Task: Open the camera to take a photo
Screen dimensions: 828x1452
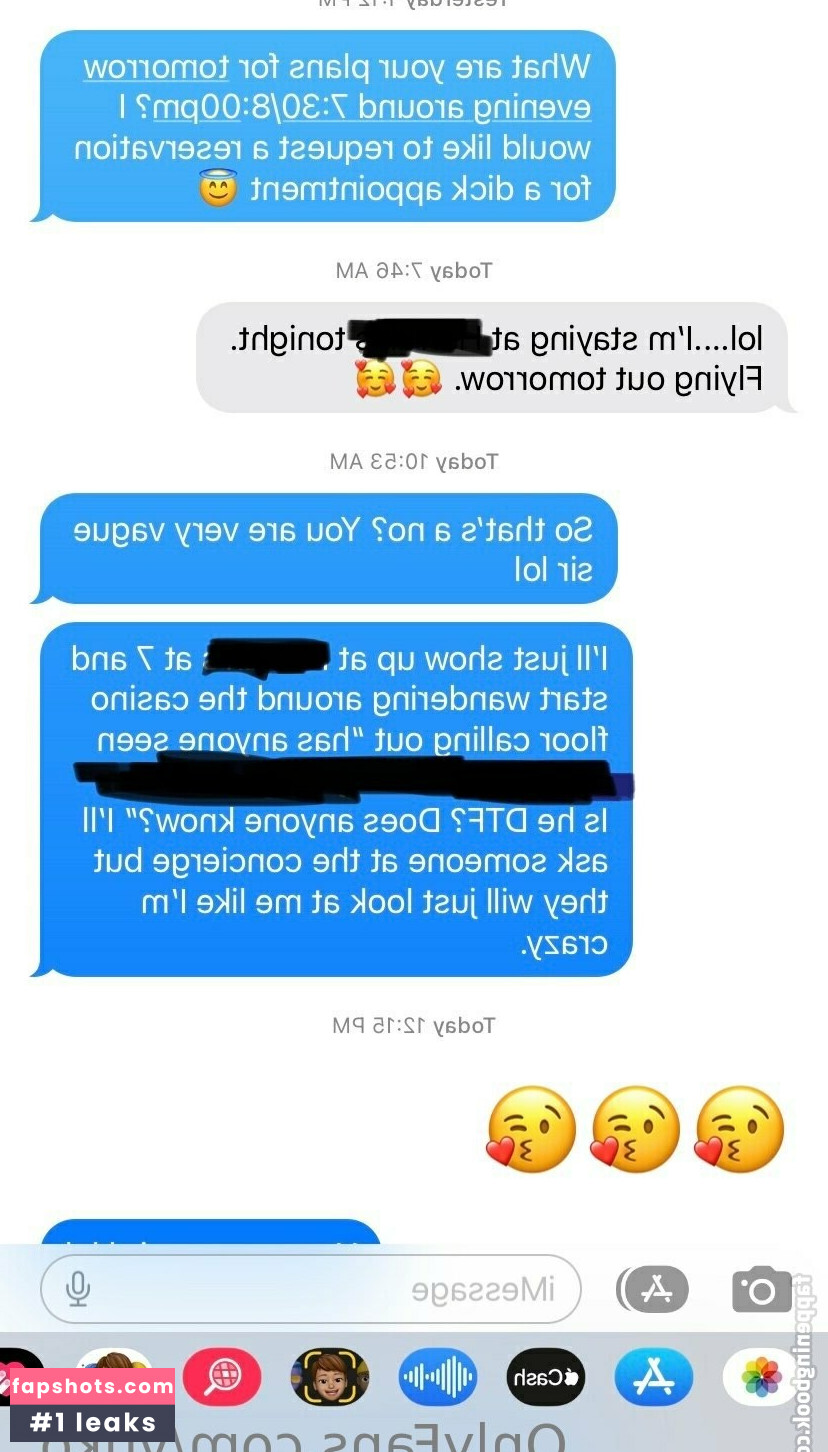Action: pos(761,1289)
